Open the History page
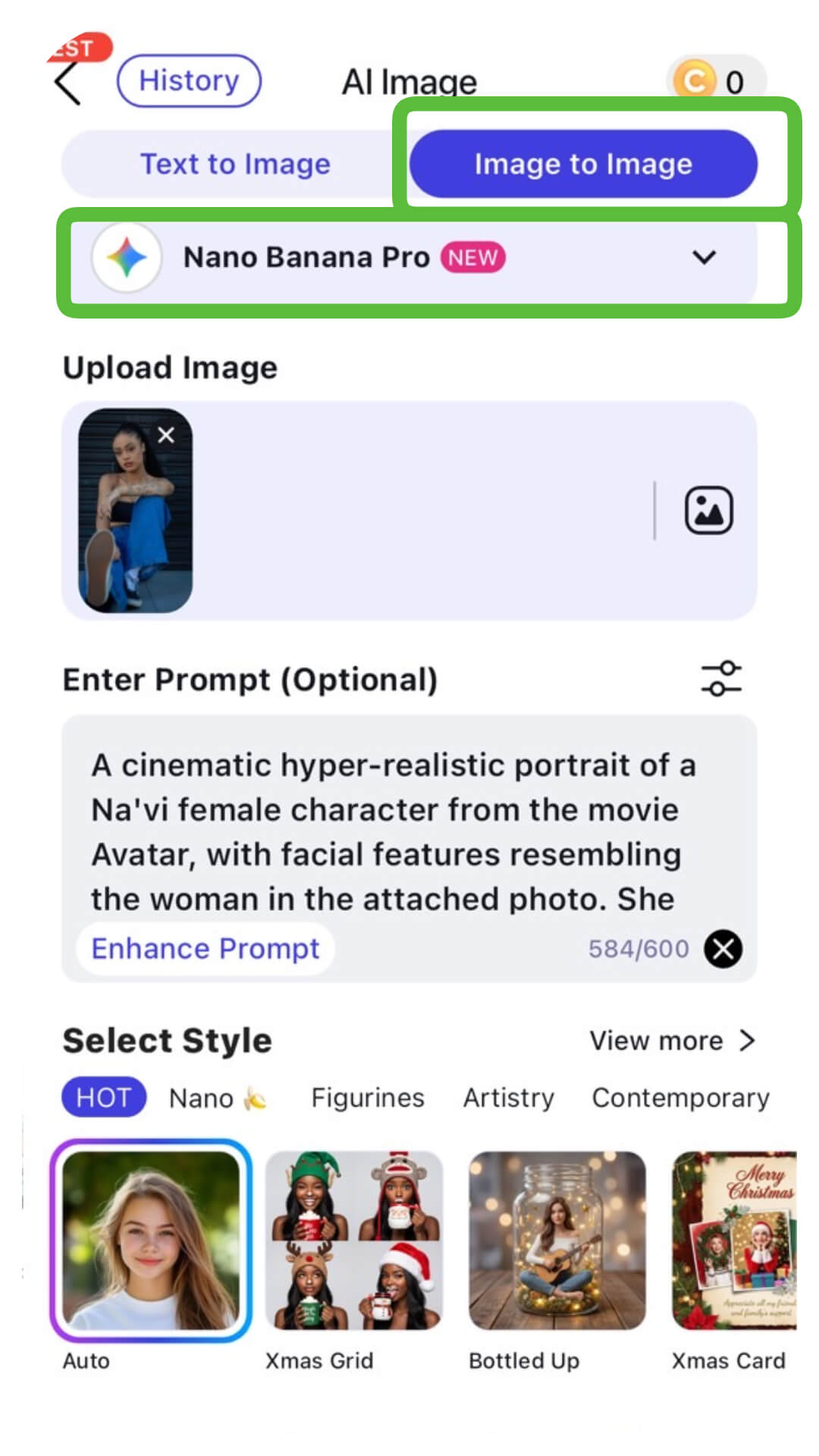The image size is (819, 1456). coord(189,80)
